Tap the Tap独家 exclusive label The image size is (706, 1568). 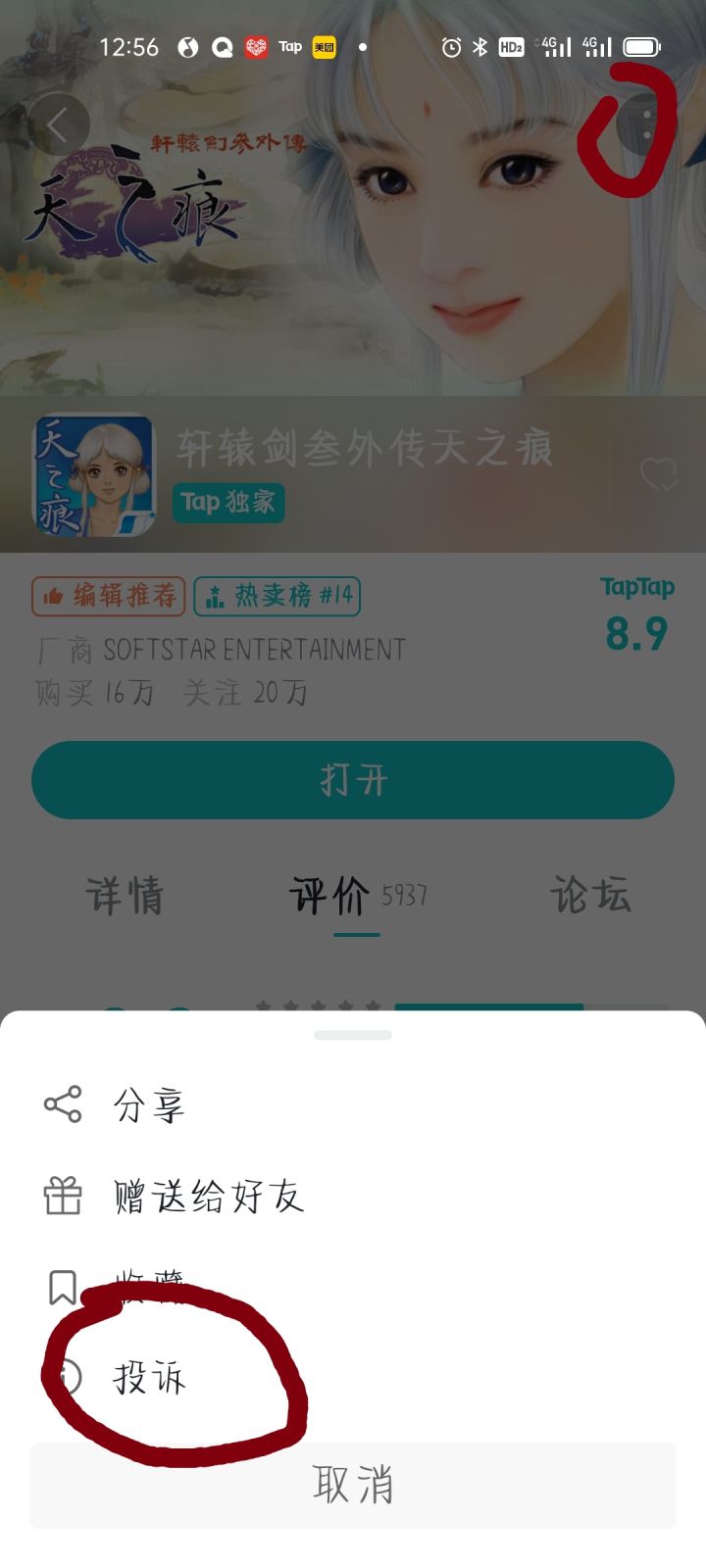click(x=228, y=503)
